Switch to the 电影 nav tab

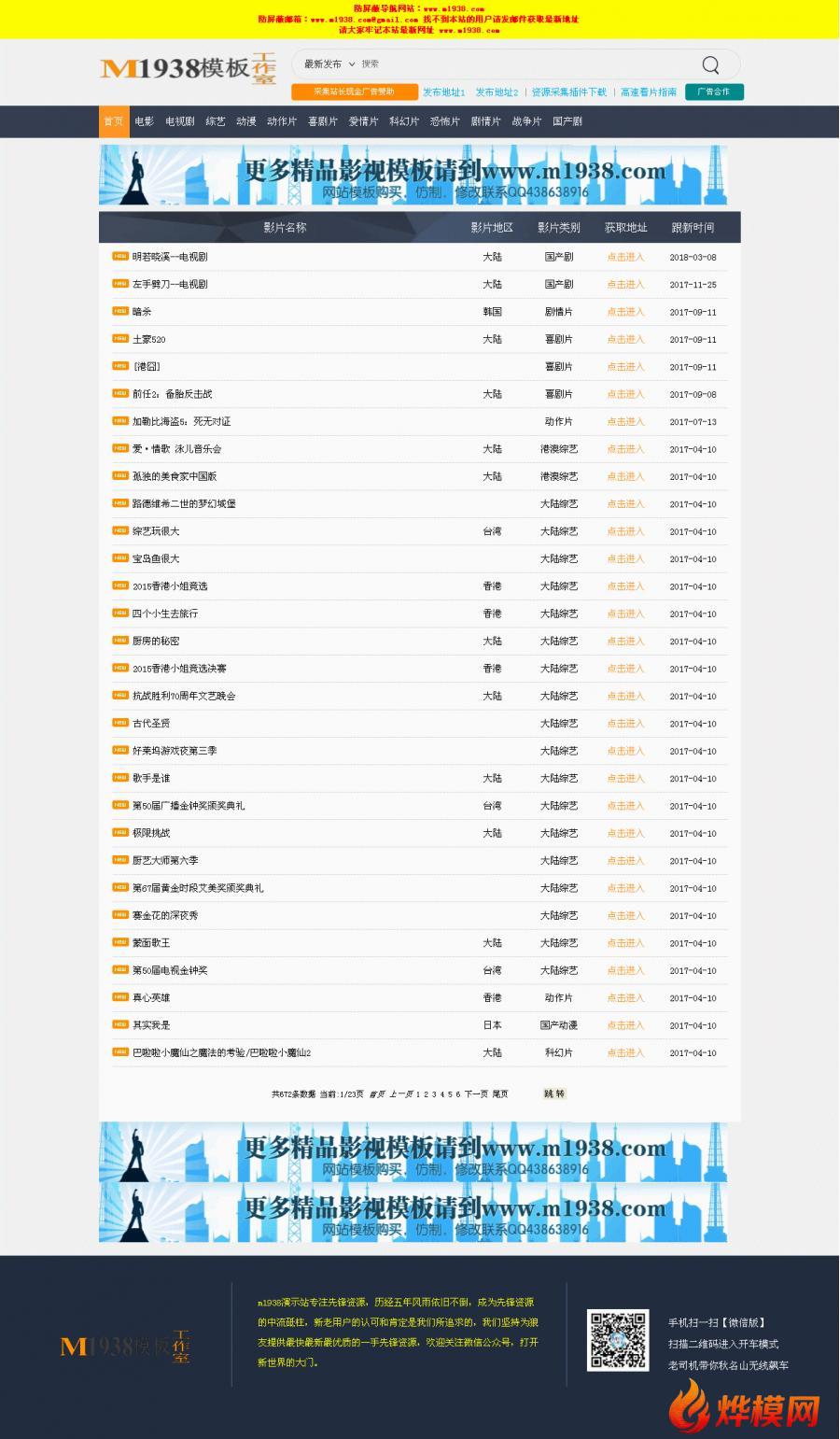[x=144, y=121]
